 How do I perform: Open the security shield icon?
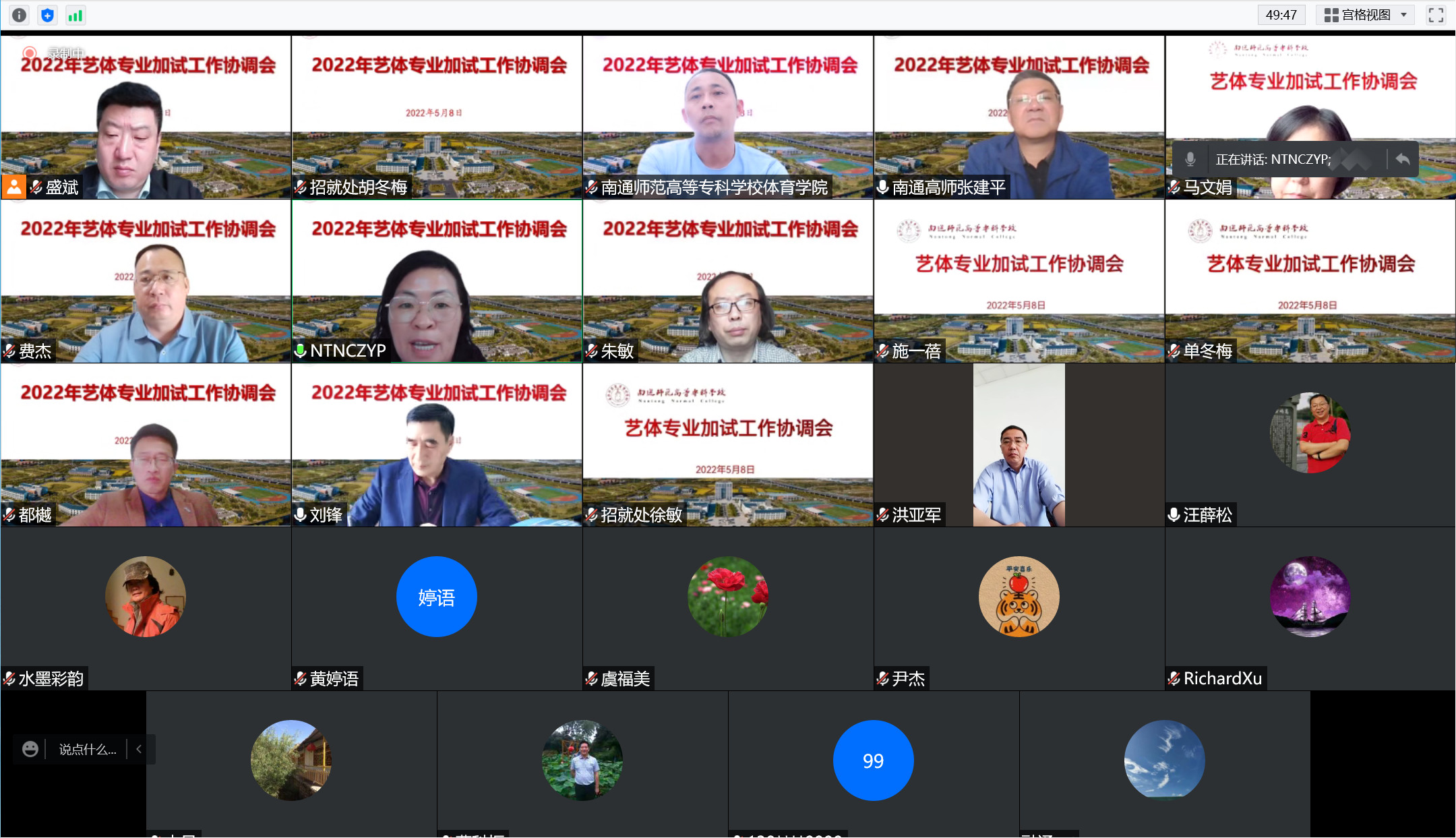pos(47,15)
